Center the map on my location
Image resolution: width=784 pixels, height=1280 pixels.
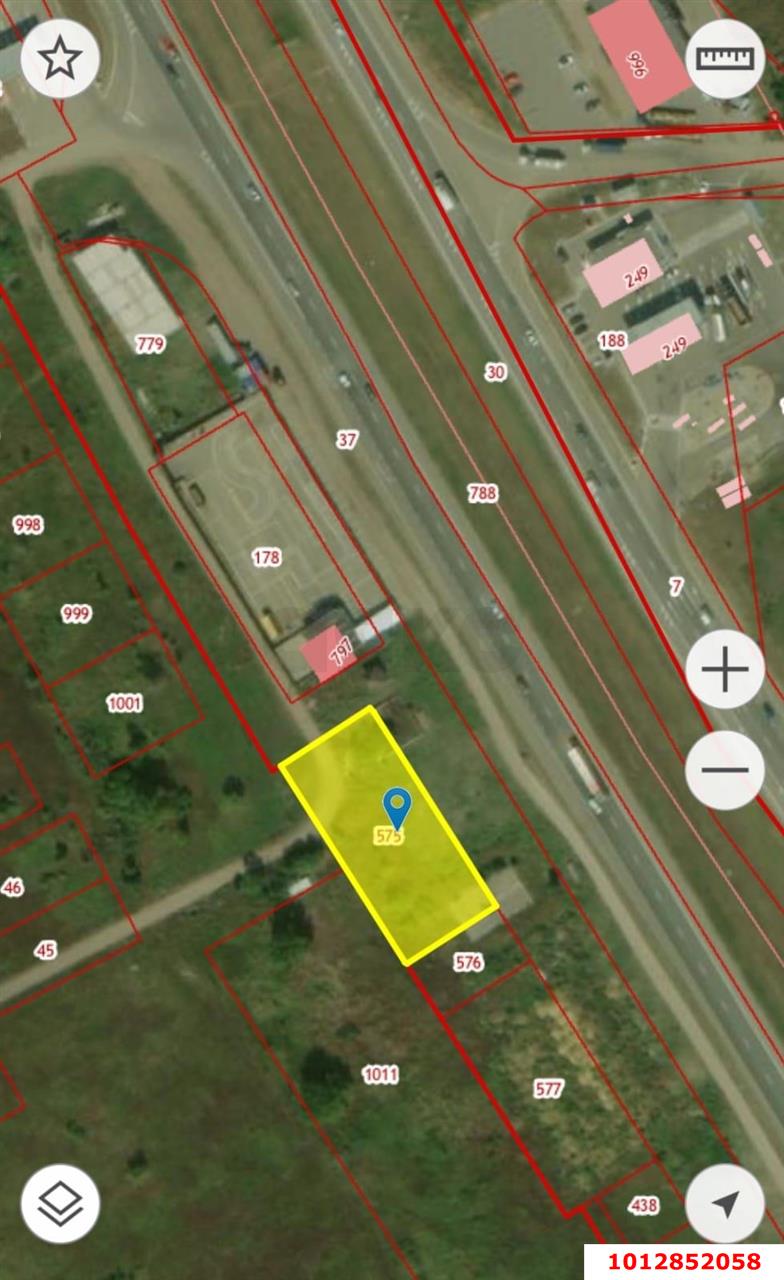click(x=725, y=1204)
